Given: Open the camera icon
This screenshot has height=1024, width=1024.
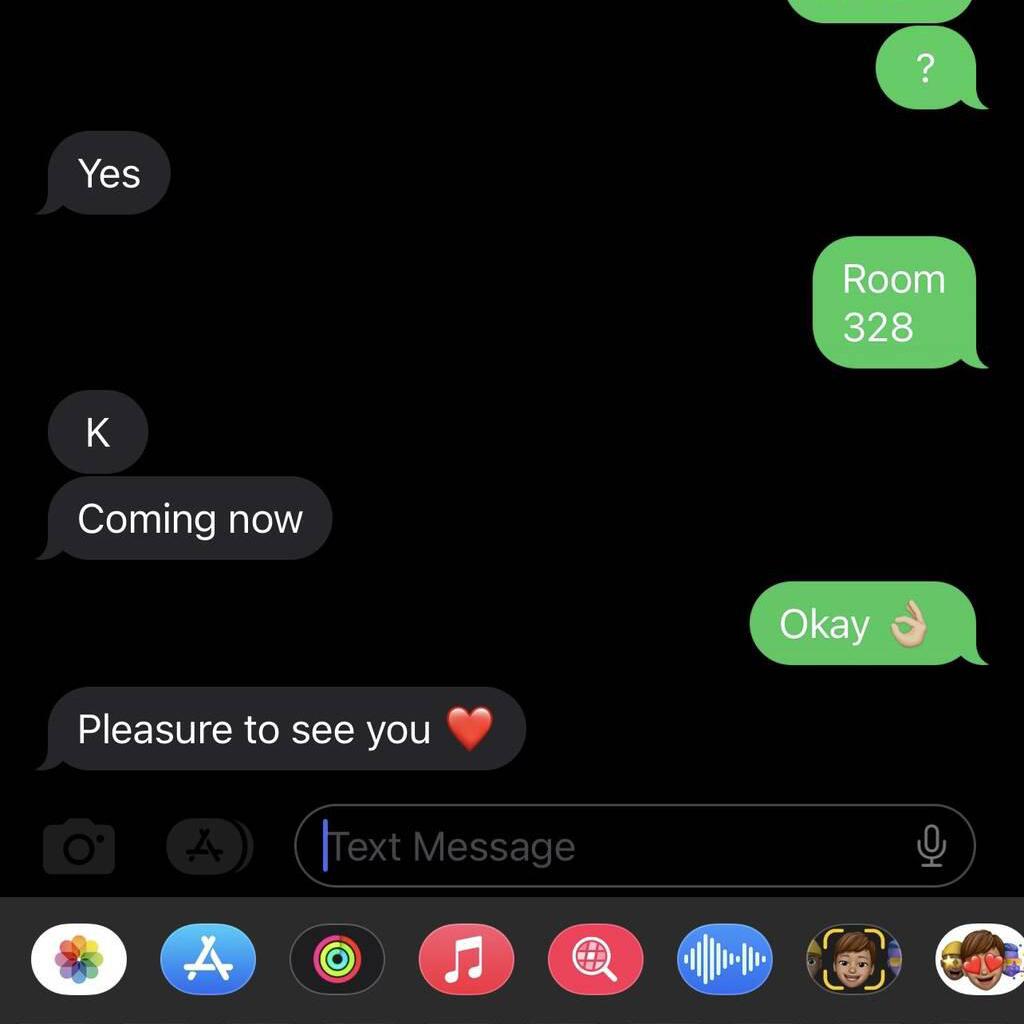Looking at the screenshot, I should 79,847.
